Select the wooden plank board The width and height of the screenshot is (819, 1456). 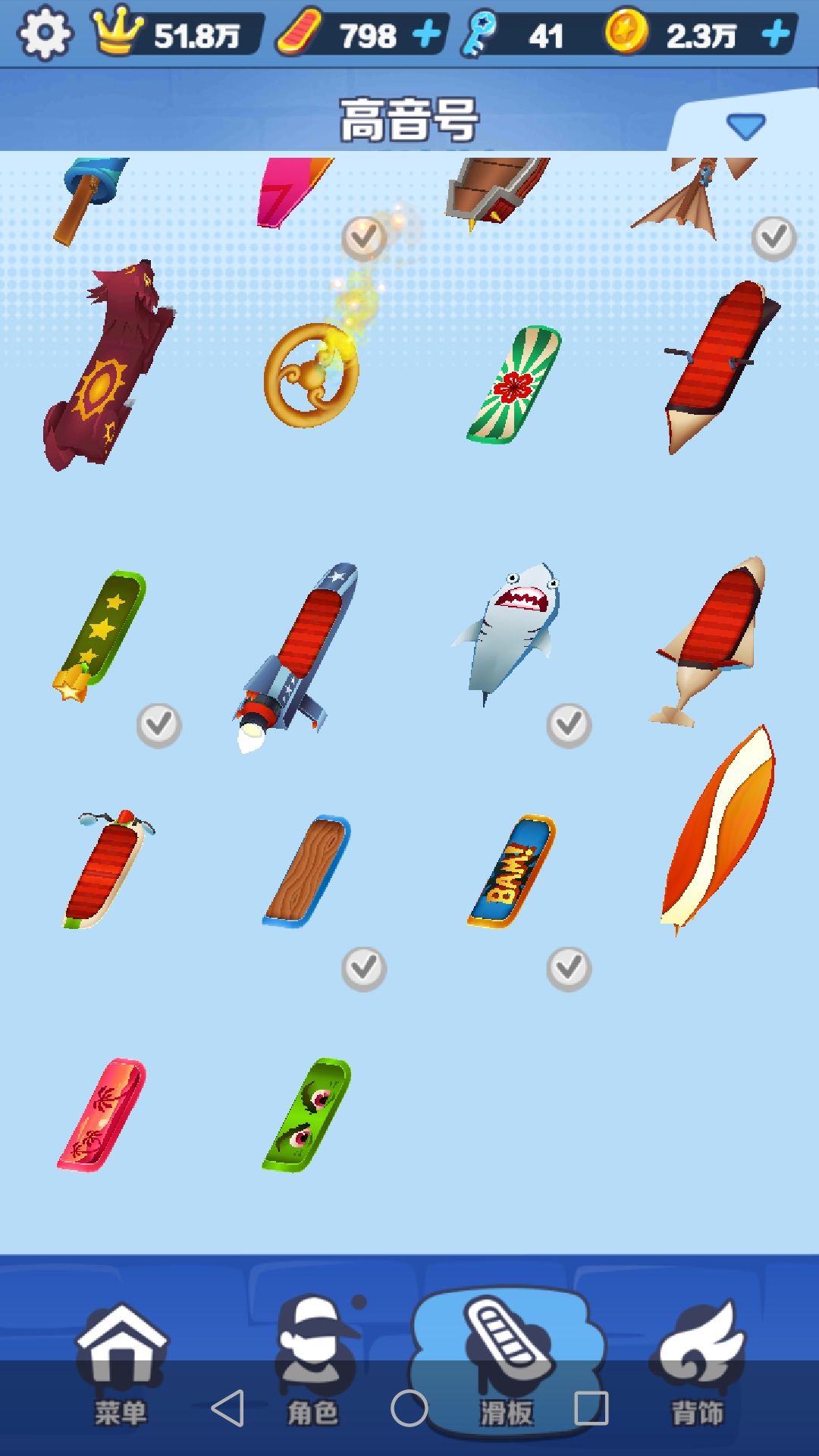tap(306, 871)
